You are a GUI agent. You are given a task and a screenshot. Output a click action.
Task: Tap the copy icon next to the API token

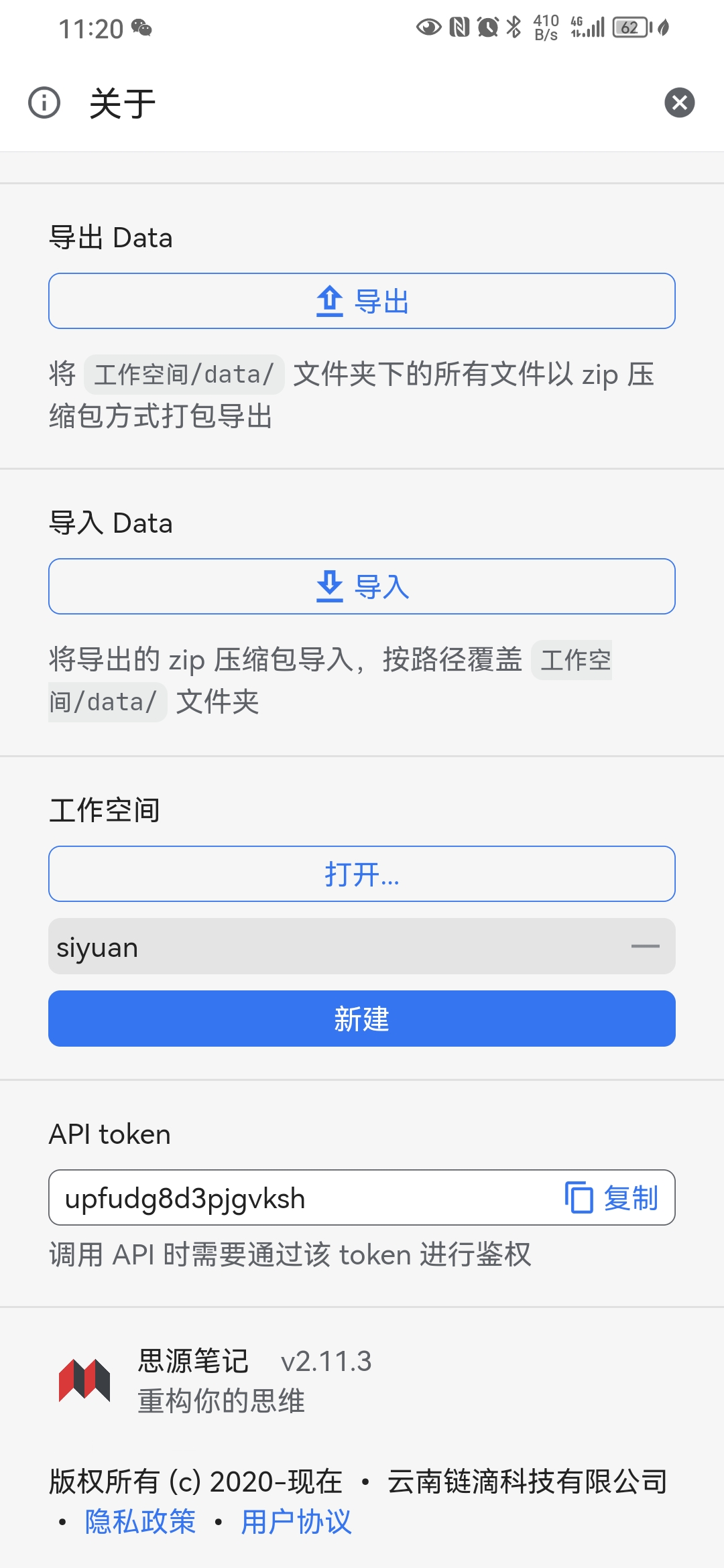click(x=578, y=1198)
